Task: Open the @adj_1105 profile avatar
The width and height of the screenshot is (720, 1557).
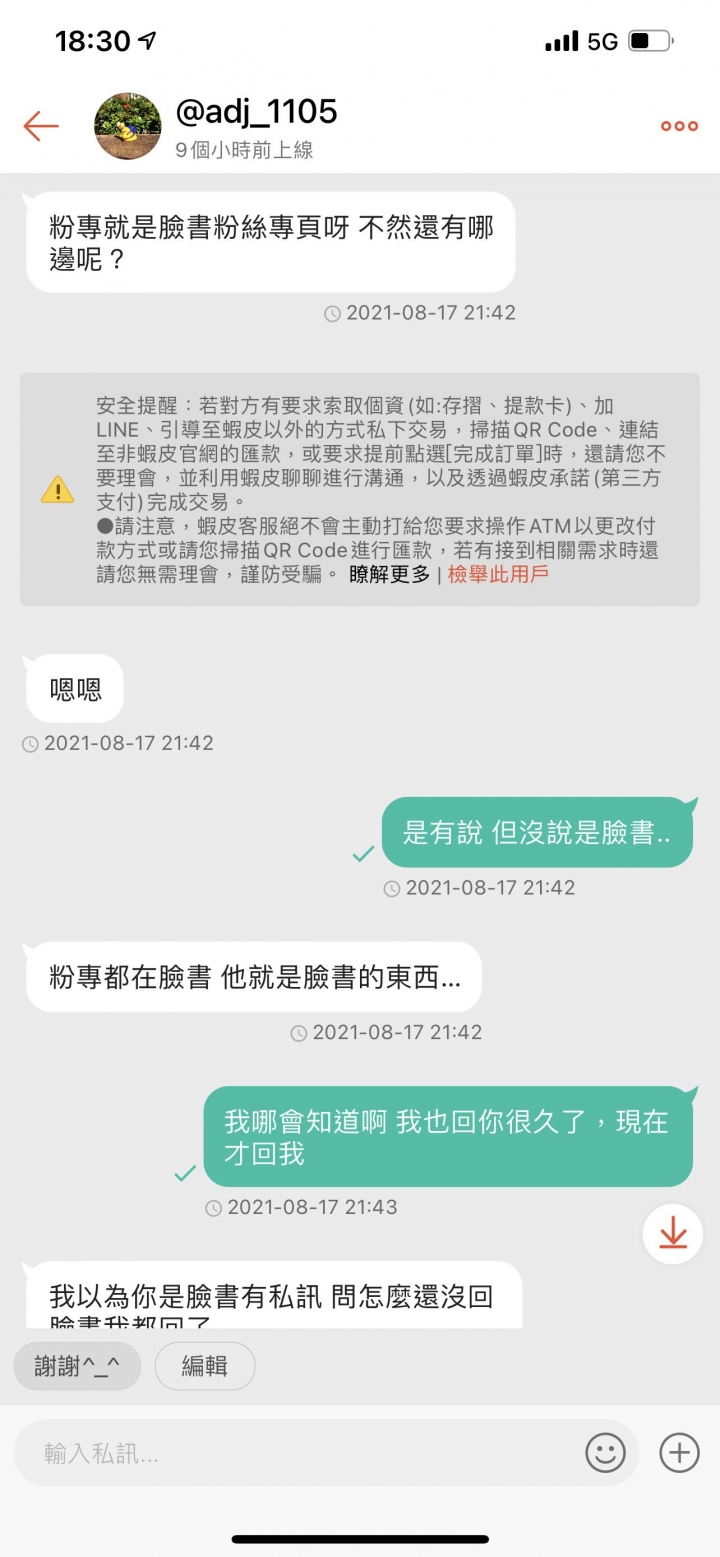Action: click(128, 125)
